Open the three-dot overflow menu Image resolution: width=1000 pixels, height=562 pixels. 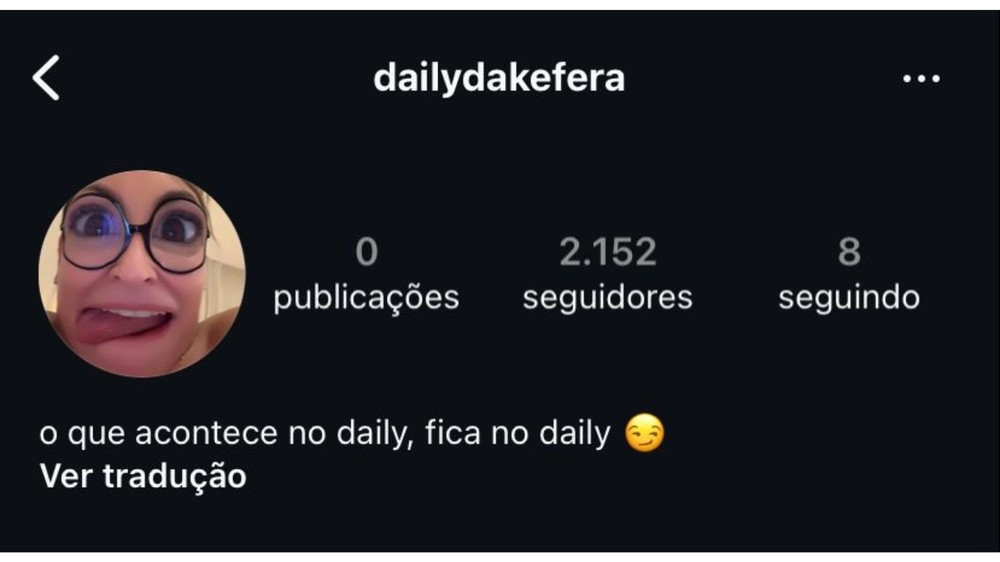point(921,79)
